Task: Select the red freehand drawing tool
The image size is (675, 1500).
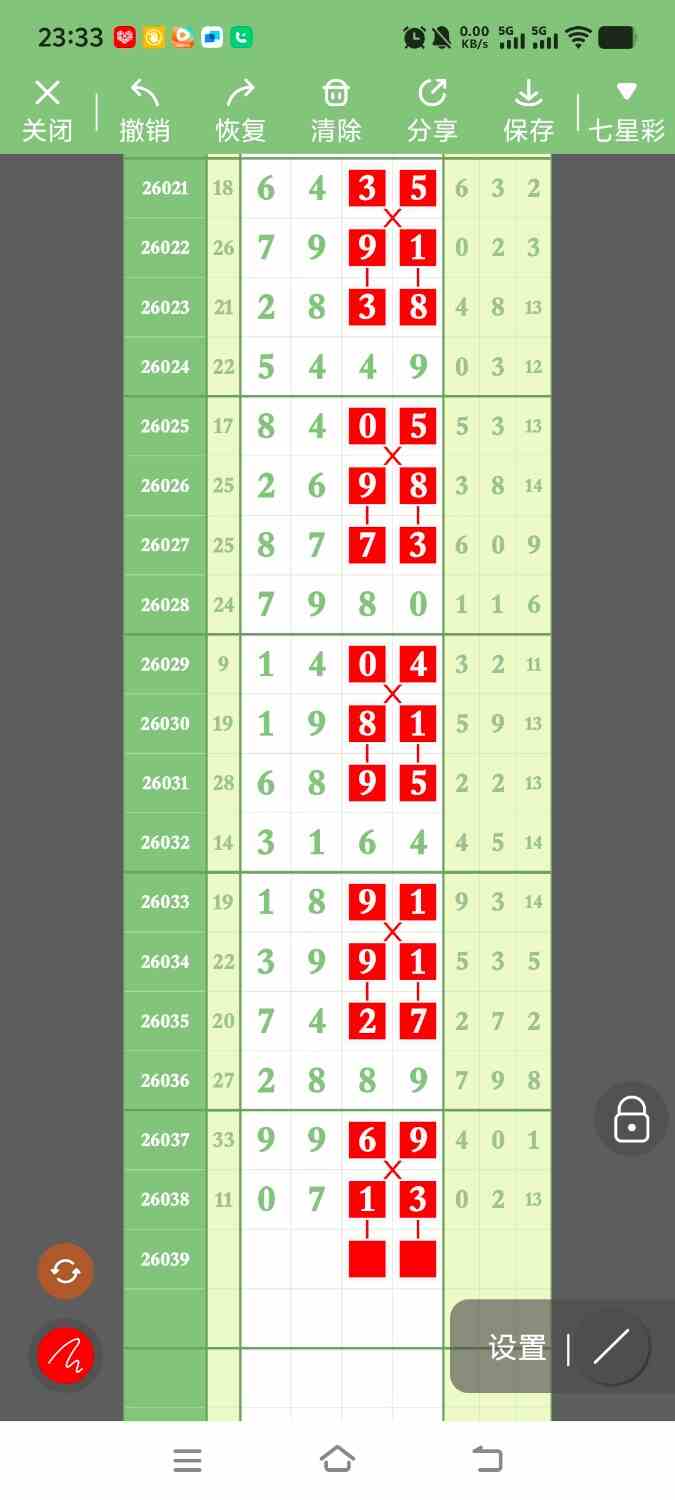Action: pyautogui.click(x=65, y=1355)
